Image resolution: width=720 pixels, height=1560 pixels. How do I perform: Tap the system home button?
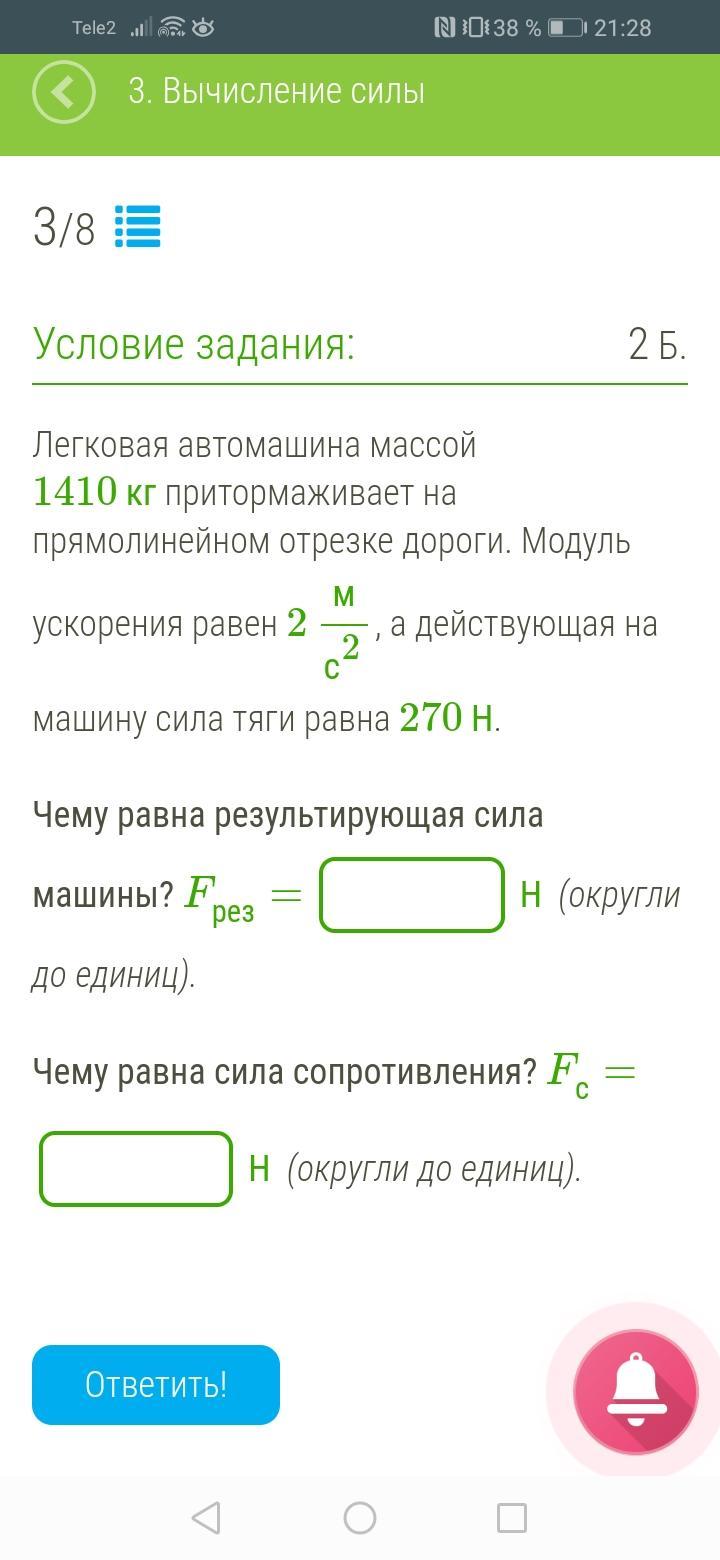[x=360, y=1518]
